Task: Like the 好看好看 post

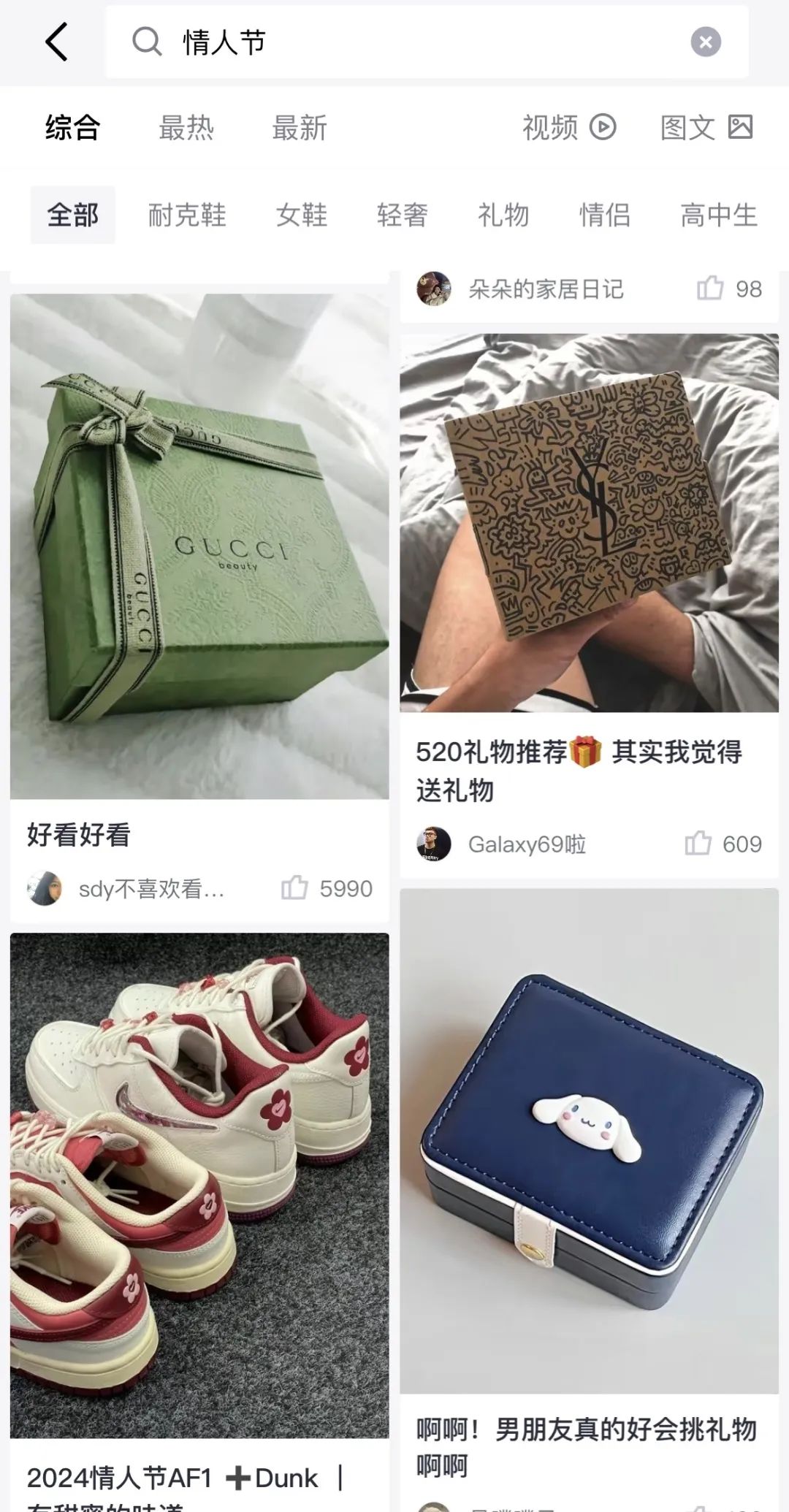Action: pos(295,888)
